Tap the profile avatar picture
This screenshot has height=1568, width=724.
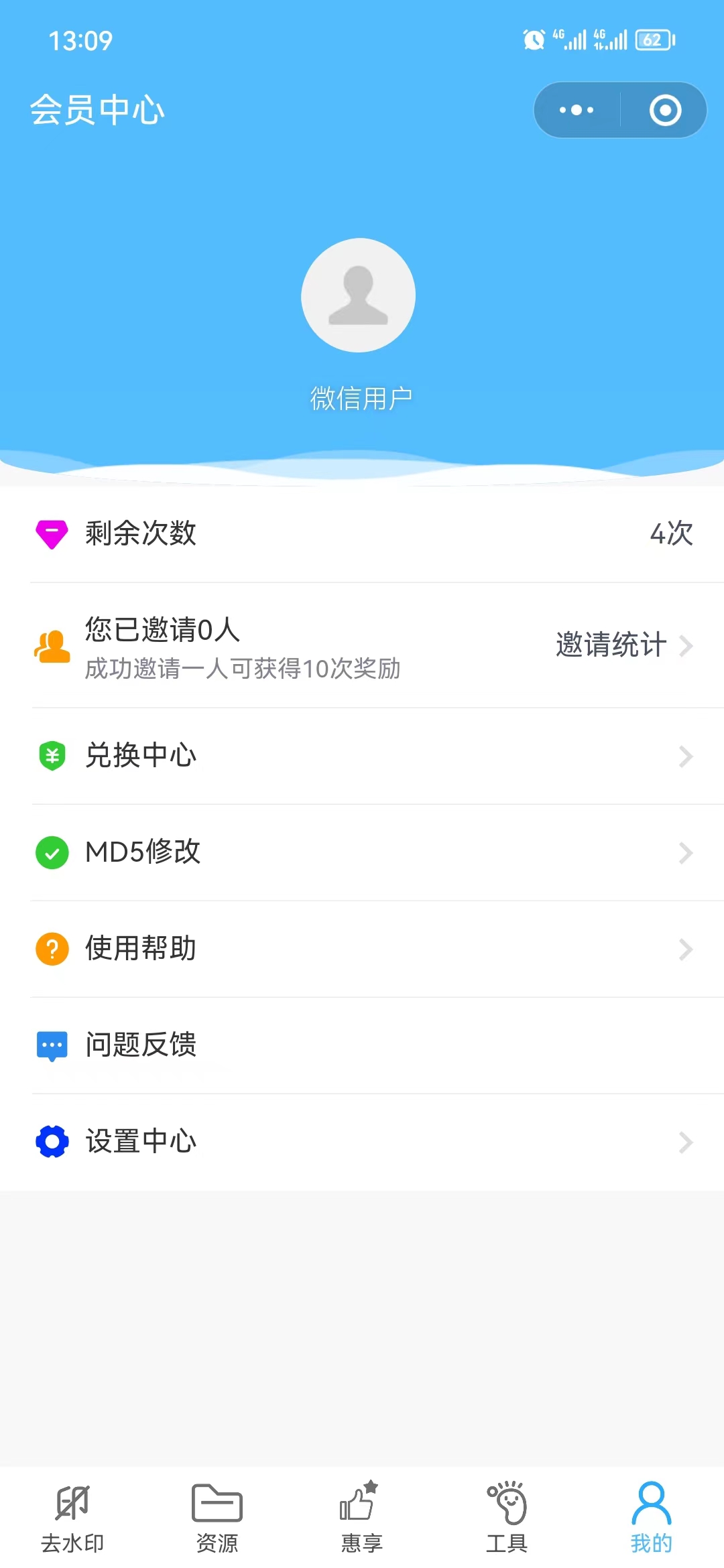click(x=359, y=295)
